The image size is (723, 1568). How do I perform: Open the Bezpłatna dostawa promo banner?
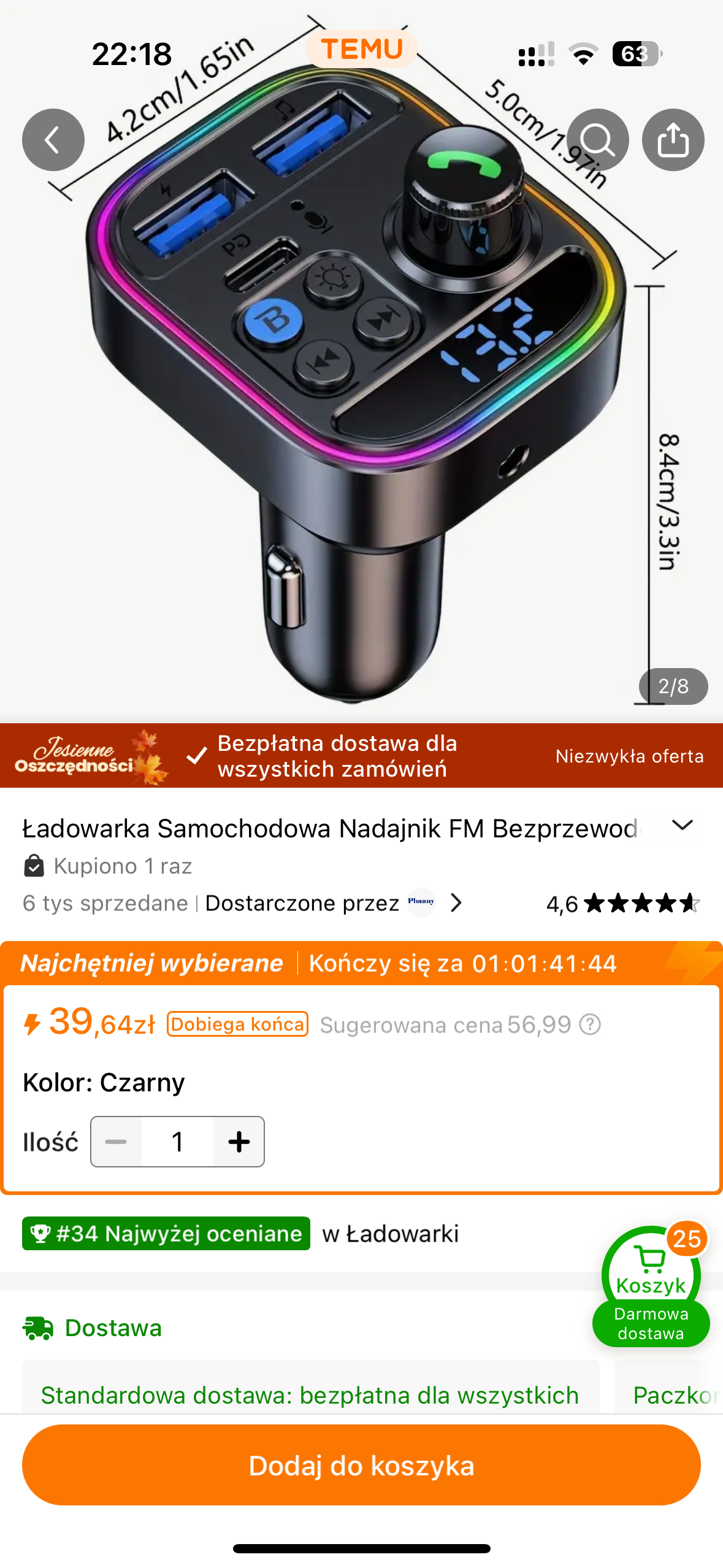tap(361, 756)
